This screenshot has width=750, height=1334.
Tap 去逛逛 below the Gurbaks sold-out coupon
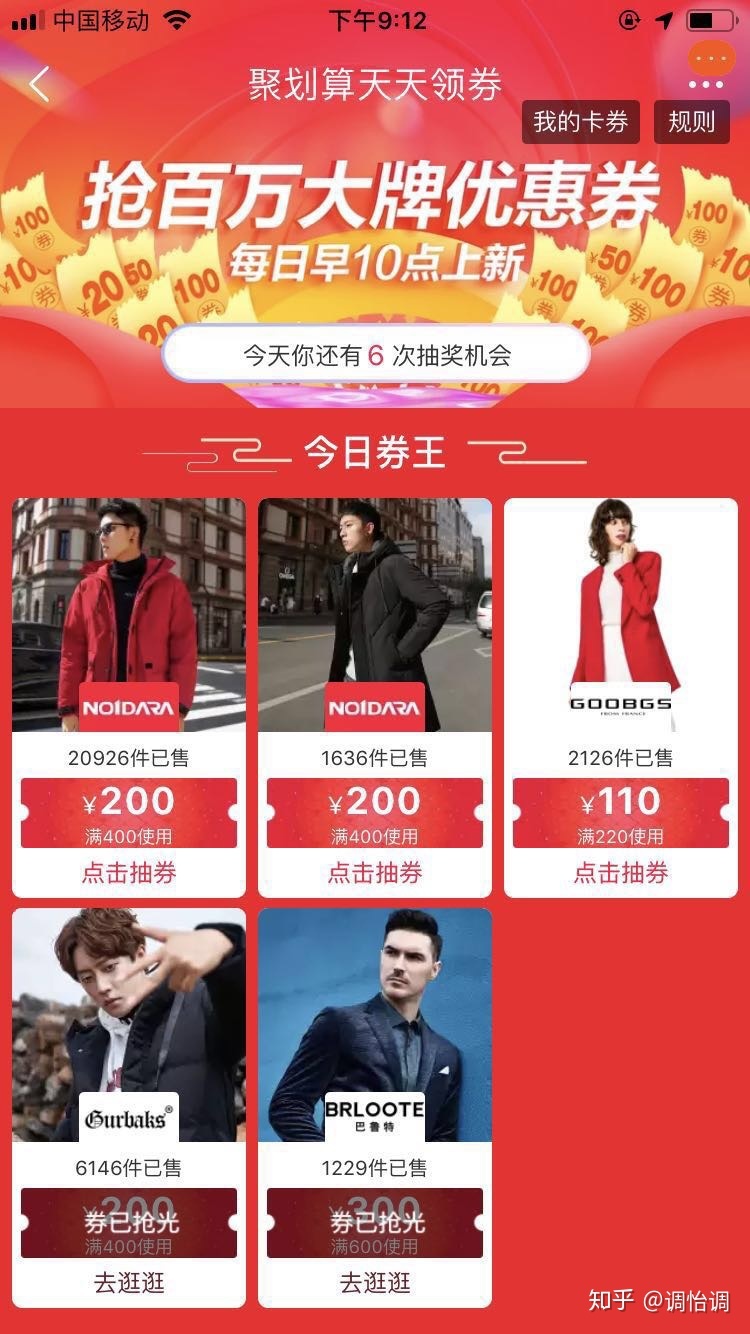pyautogui.click(x=127, y=1285)
